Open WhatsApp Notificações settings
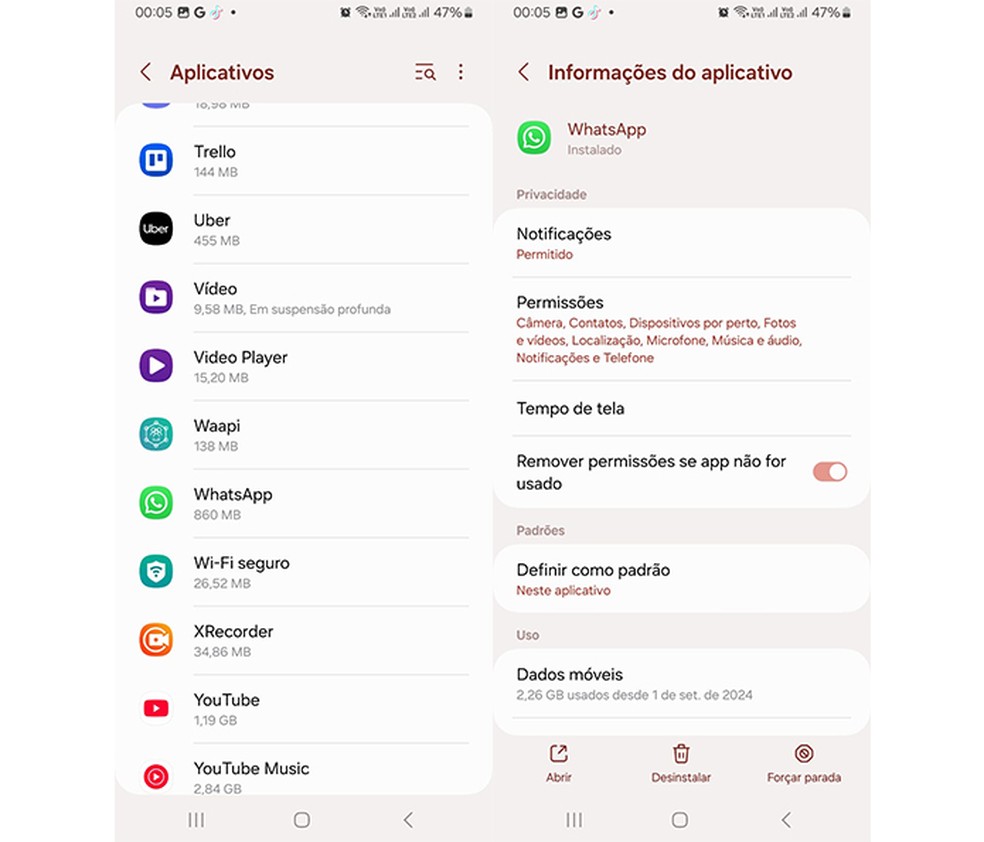 (x=680, y=243)
